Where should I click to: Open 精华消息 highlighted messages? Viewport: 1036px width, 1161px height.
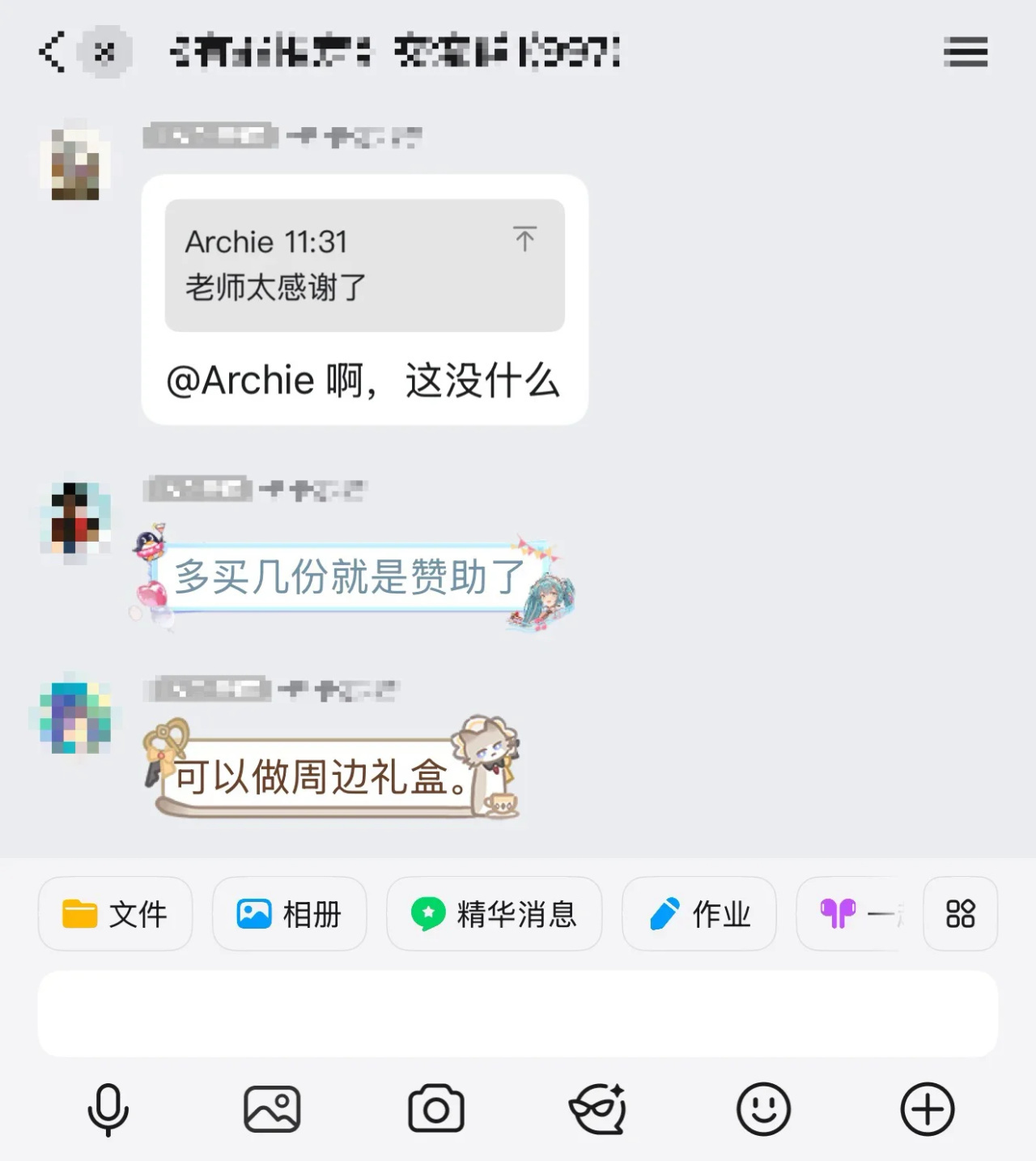(494, 914)
